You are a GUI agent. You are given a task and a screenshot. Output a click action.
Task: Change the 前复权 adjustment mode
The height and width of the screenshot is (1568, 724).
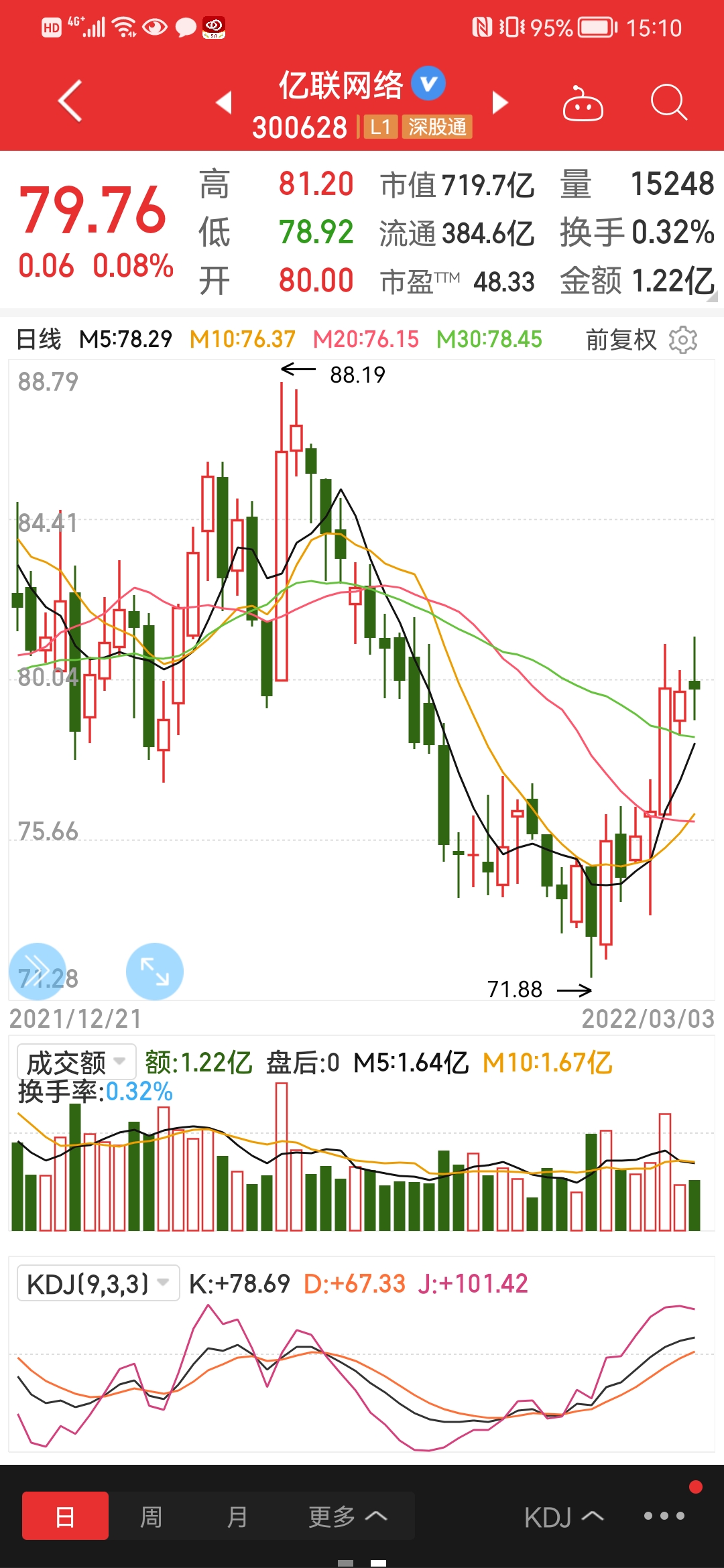(621, 340)
